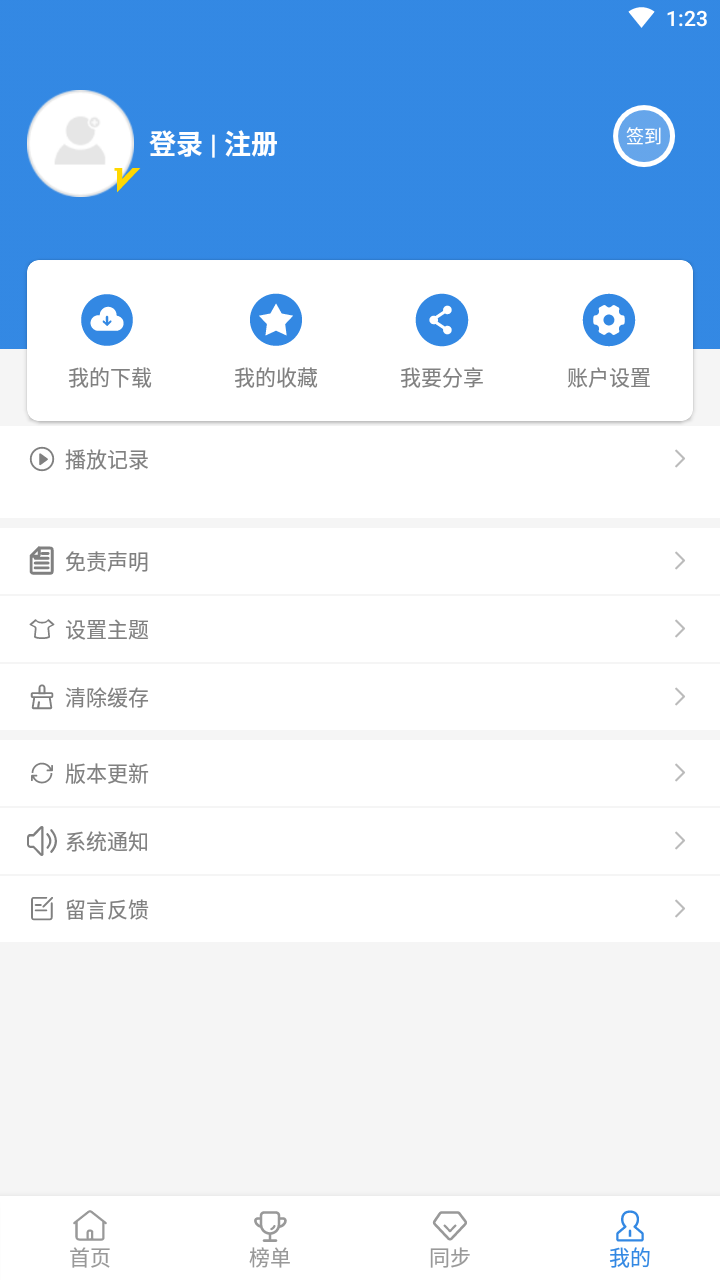
Task: Open 我的收藏 (My Favorites) star icon
Action: click(x=276, y=319)
